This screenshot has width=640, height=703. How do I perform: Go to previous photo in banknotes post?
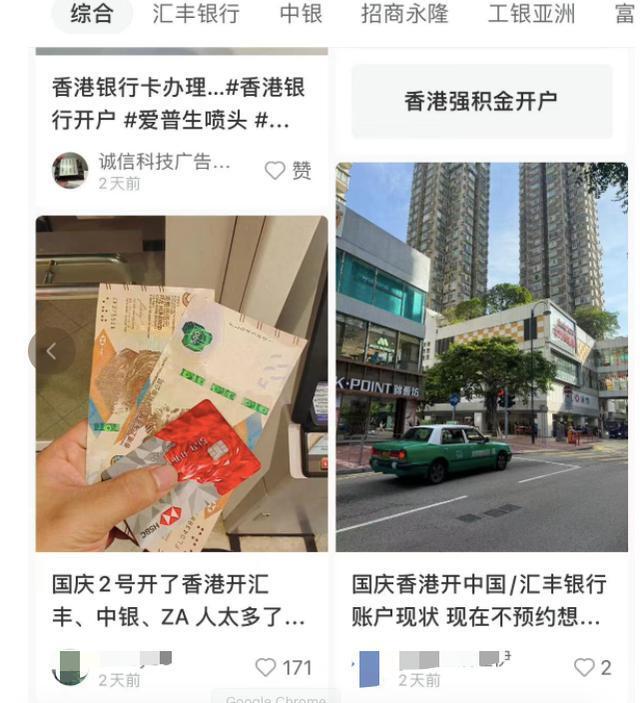pos(52,351)
